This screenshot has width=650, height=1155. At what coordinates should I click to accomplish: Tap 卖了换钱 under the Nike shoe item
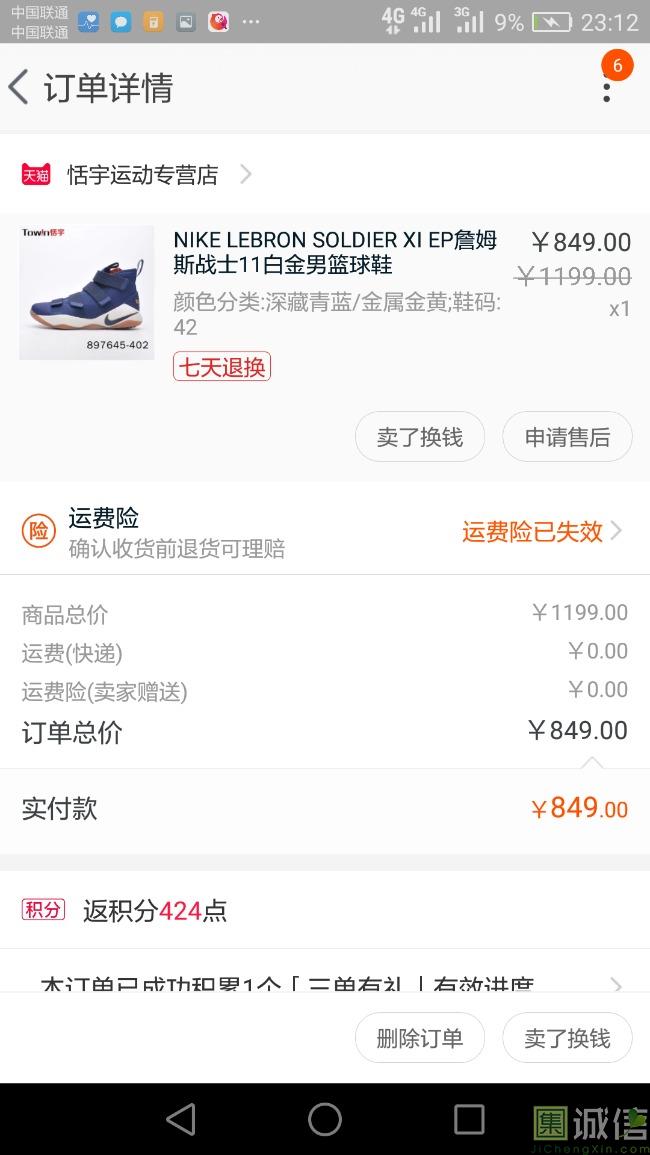coord(420,437)
